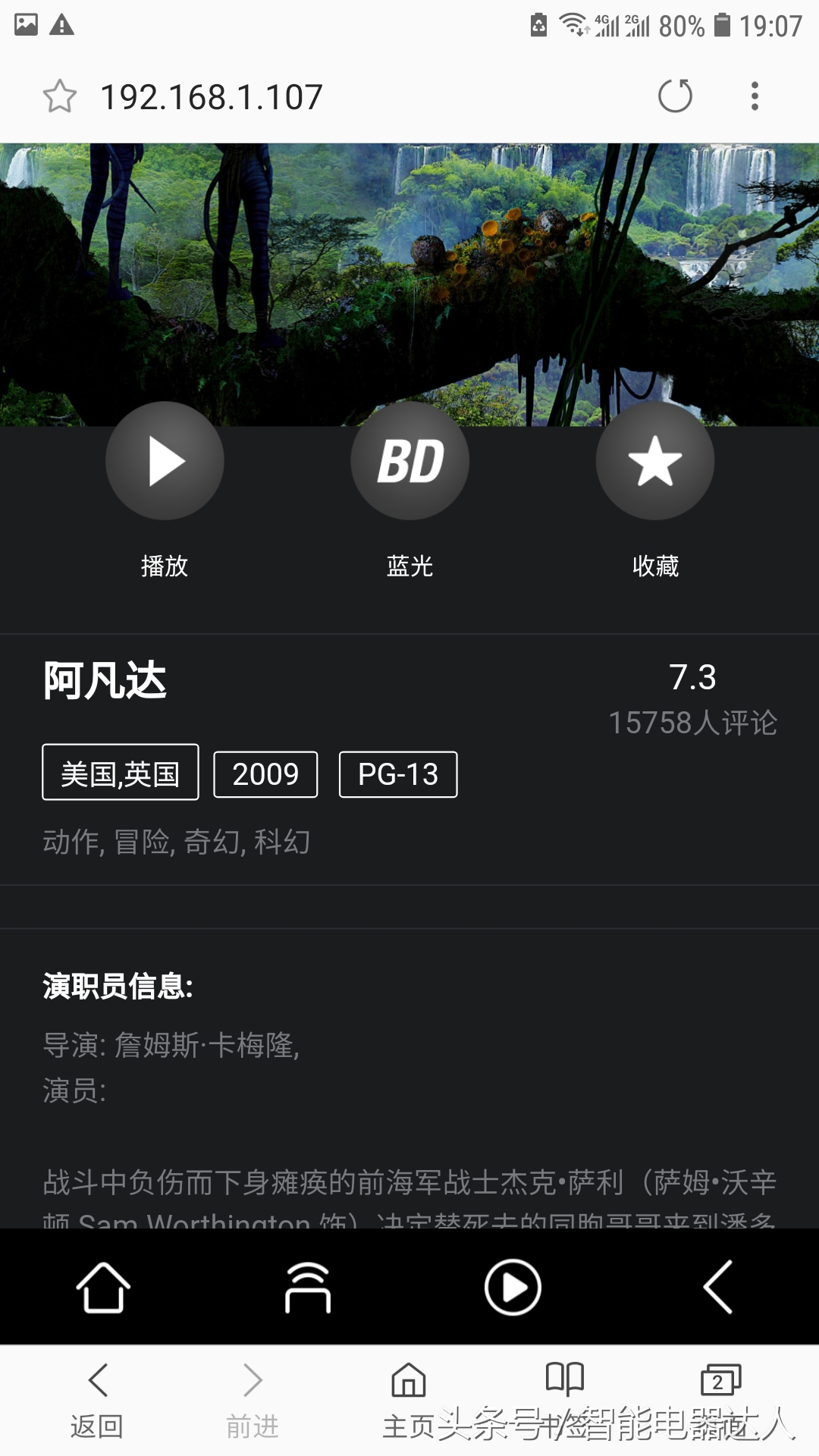Select the 2009 year tag

point(265,773)
